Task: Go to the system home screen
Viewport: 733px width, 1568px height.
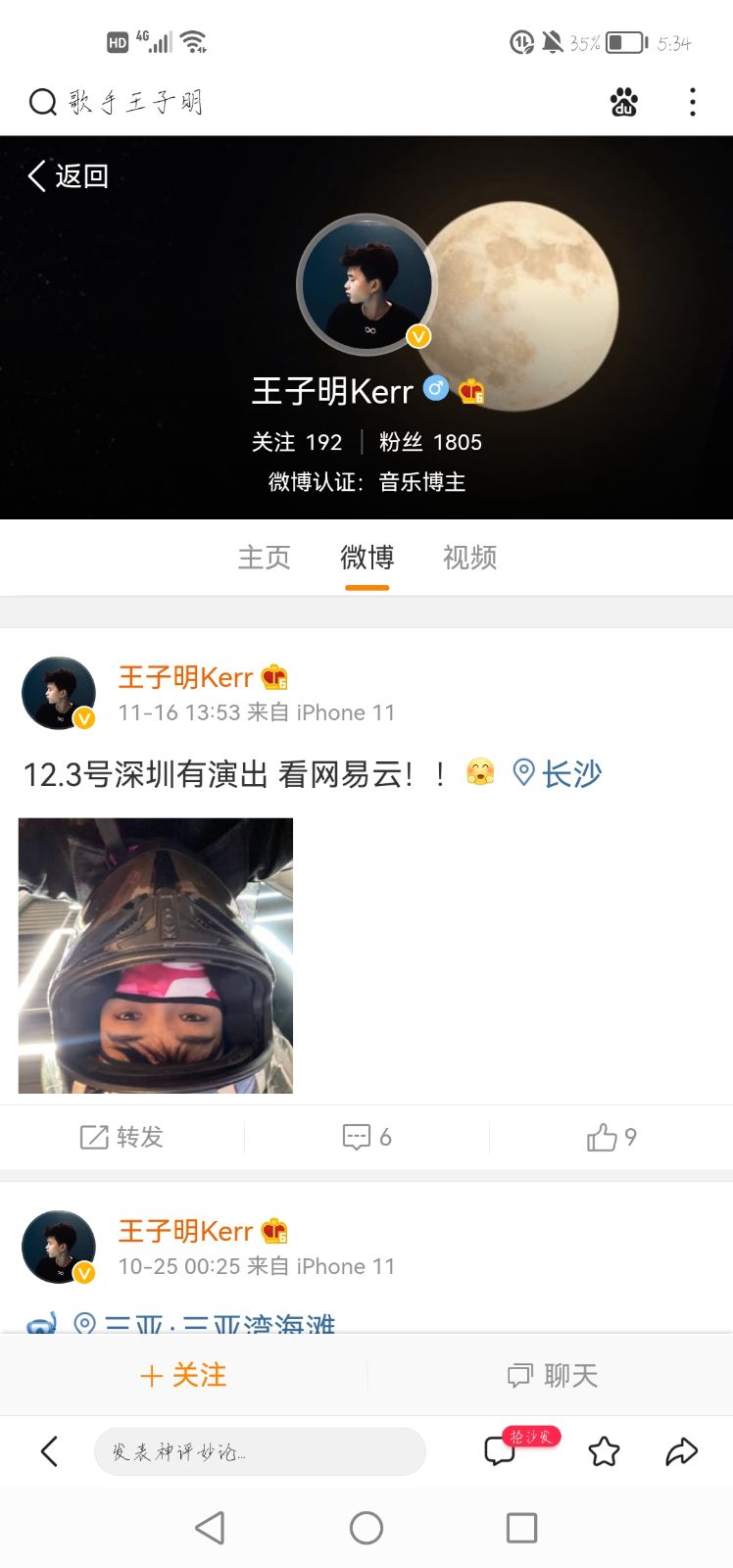Action: coord(366,1527)
